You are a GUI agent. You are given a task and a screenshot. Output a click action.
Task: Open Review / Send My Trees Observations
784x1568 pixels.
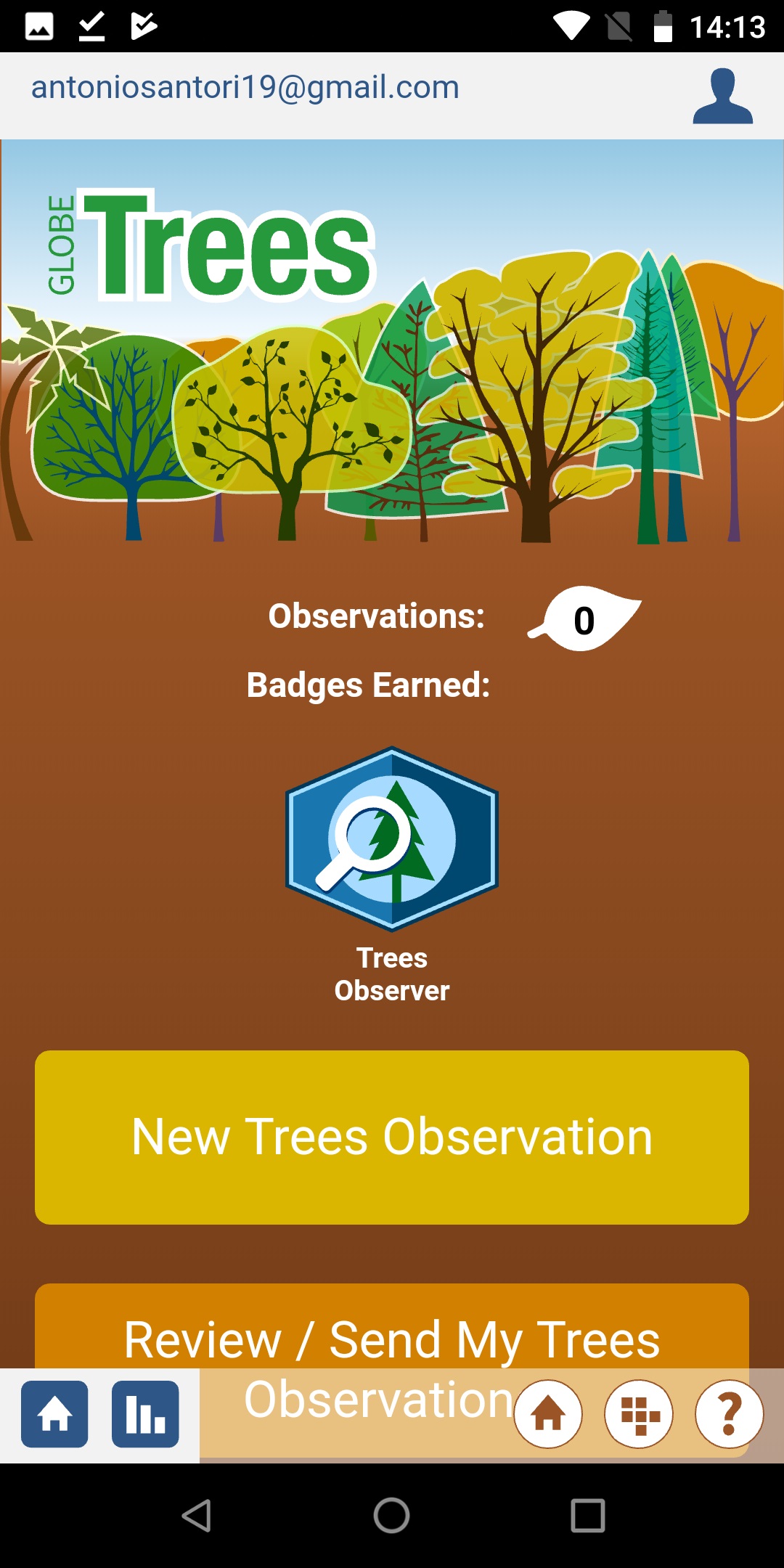tap(392, 1327)
